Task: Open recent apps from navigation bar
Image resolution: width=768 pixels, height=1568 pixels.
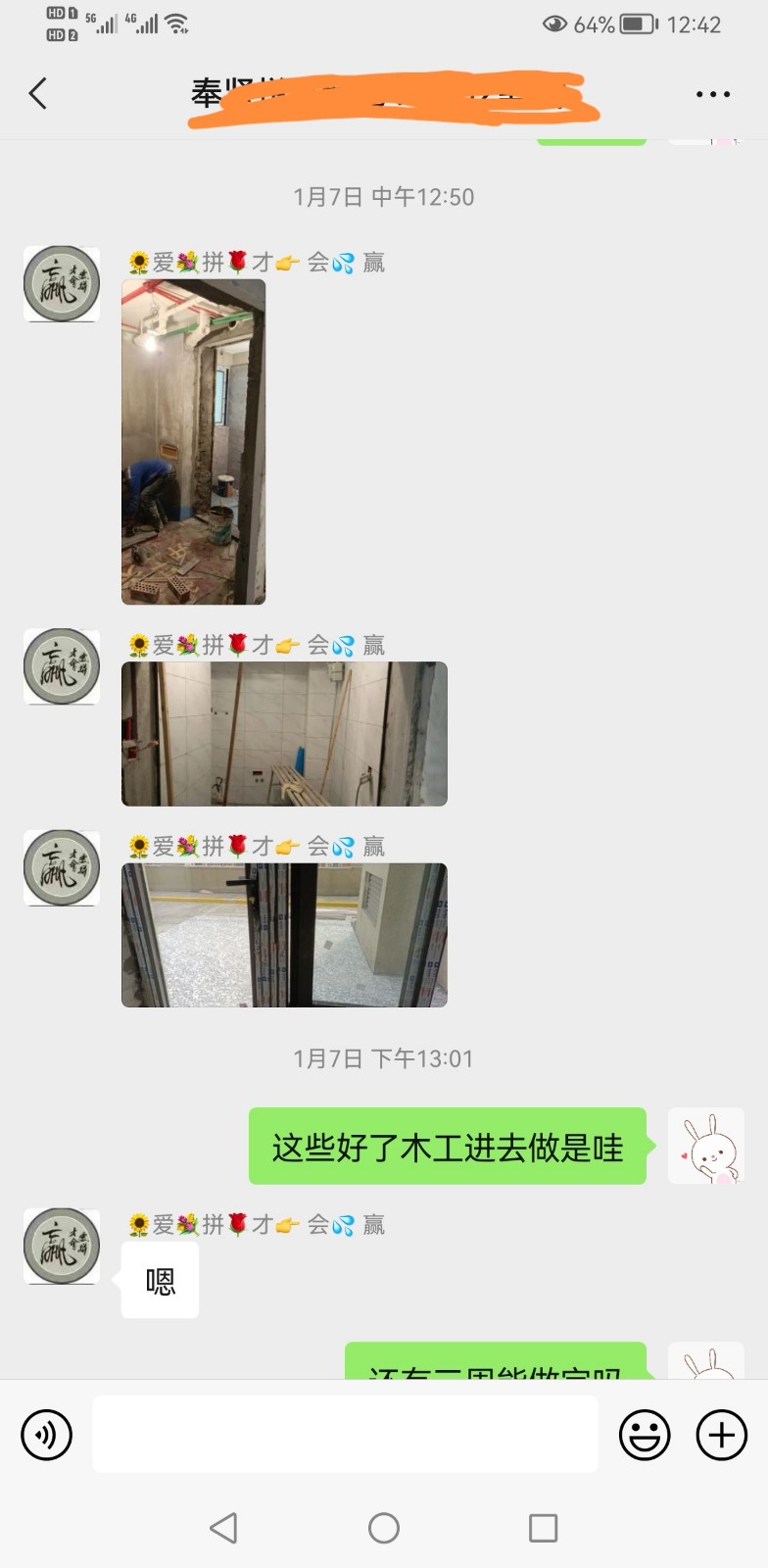Action: point(543,1528)
